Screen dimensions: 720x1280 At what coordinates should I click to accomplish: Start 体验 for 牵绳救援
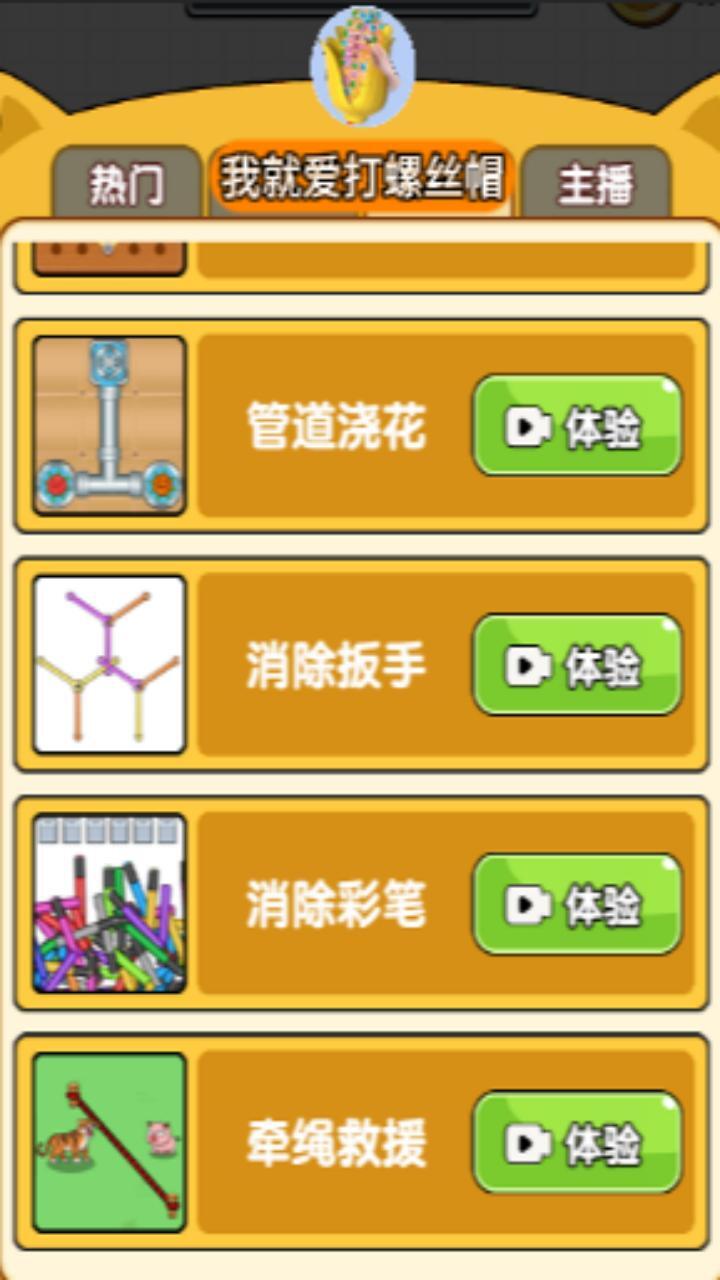click(x=577, y=1142)
